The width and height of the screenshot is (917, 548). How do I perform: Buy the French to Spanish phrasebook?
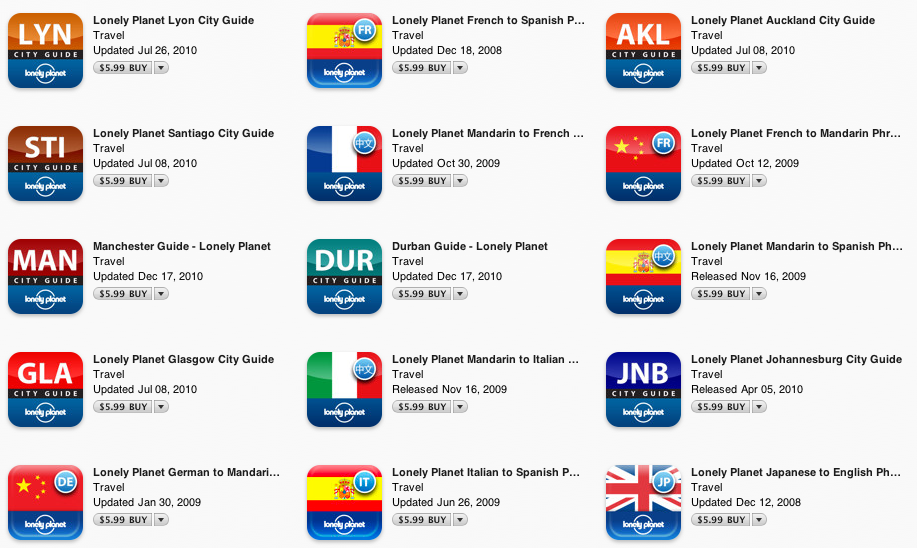click(421, 68)
